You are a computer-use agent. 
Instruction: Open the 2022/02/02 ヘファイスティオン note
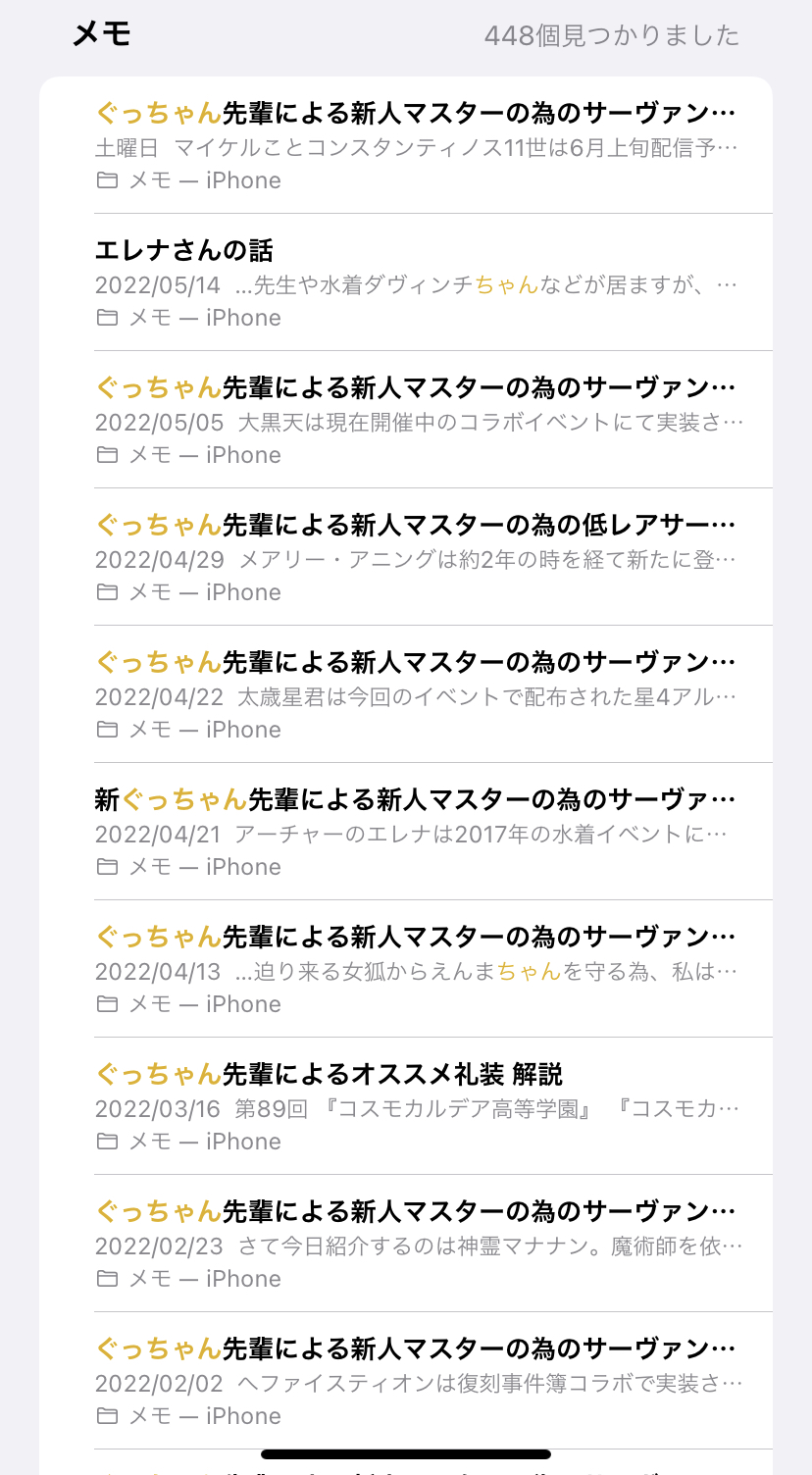416,1381
